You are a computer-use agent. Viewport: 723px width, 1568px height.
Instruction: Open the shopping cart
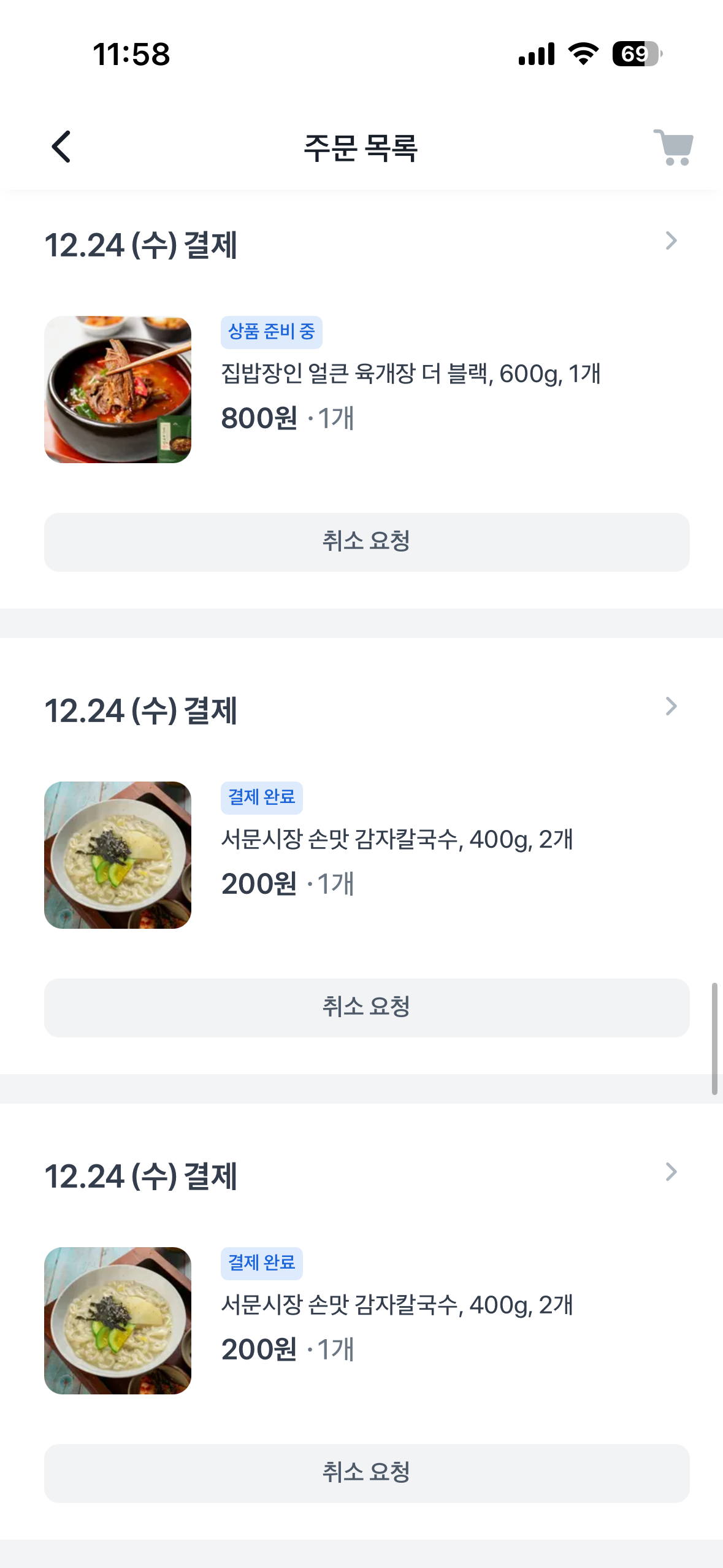[673, 147]
